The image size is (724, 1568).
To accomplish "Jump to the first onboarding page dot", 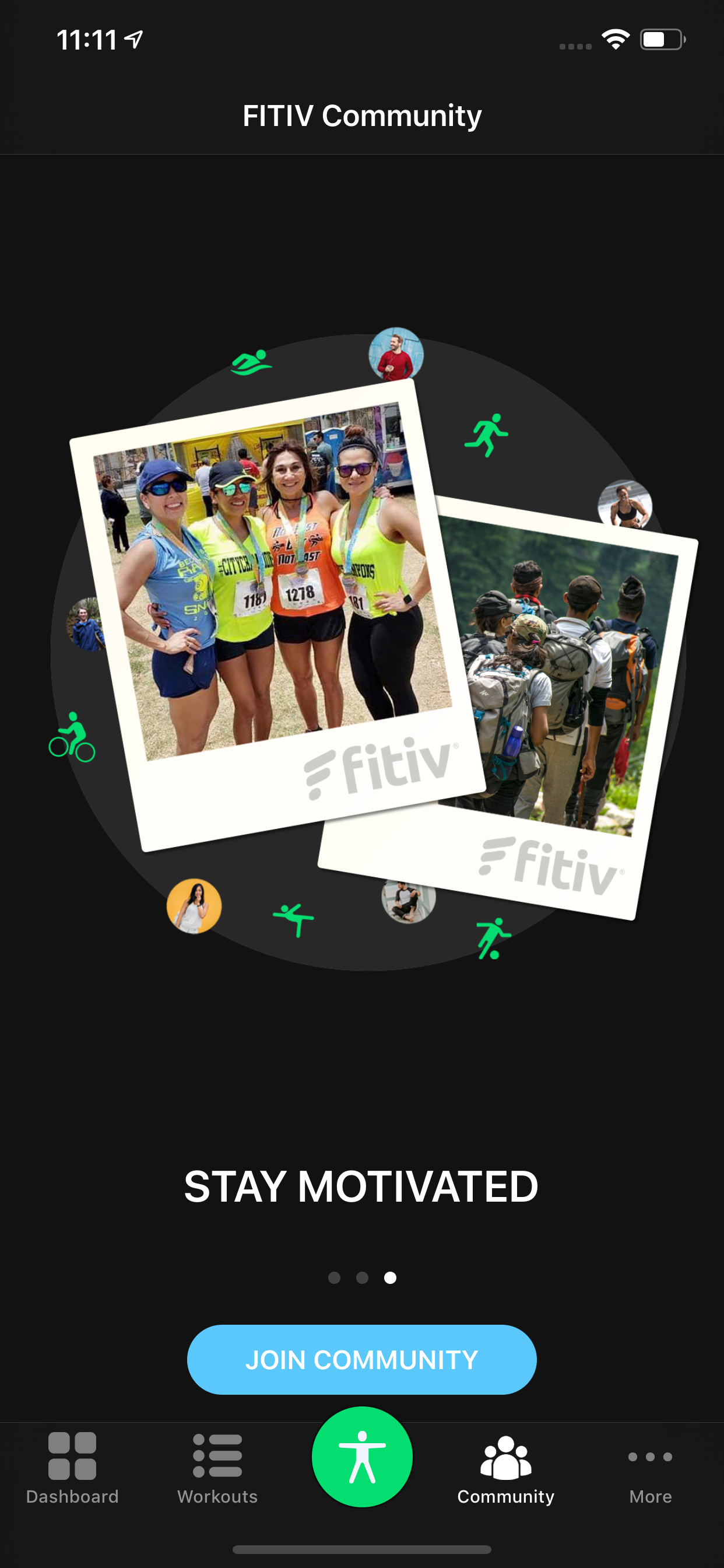I will coord(334,1277).
